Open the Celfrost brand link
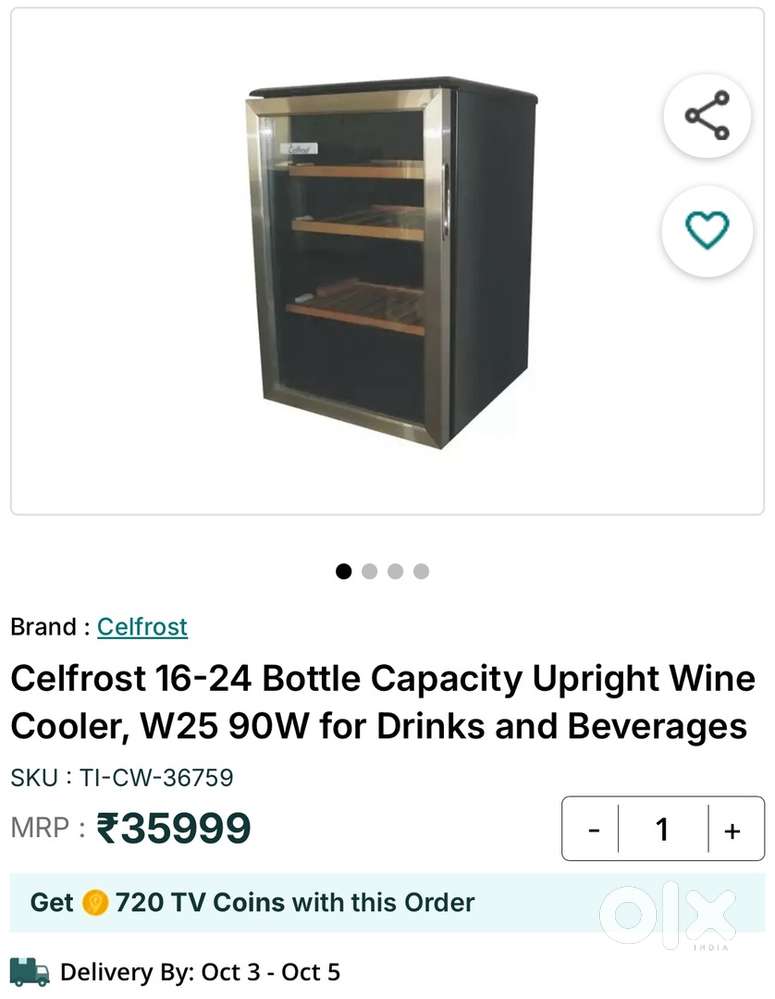Viewport: 775px width, 999px height. (142, 627)
